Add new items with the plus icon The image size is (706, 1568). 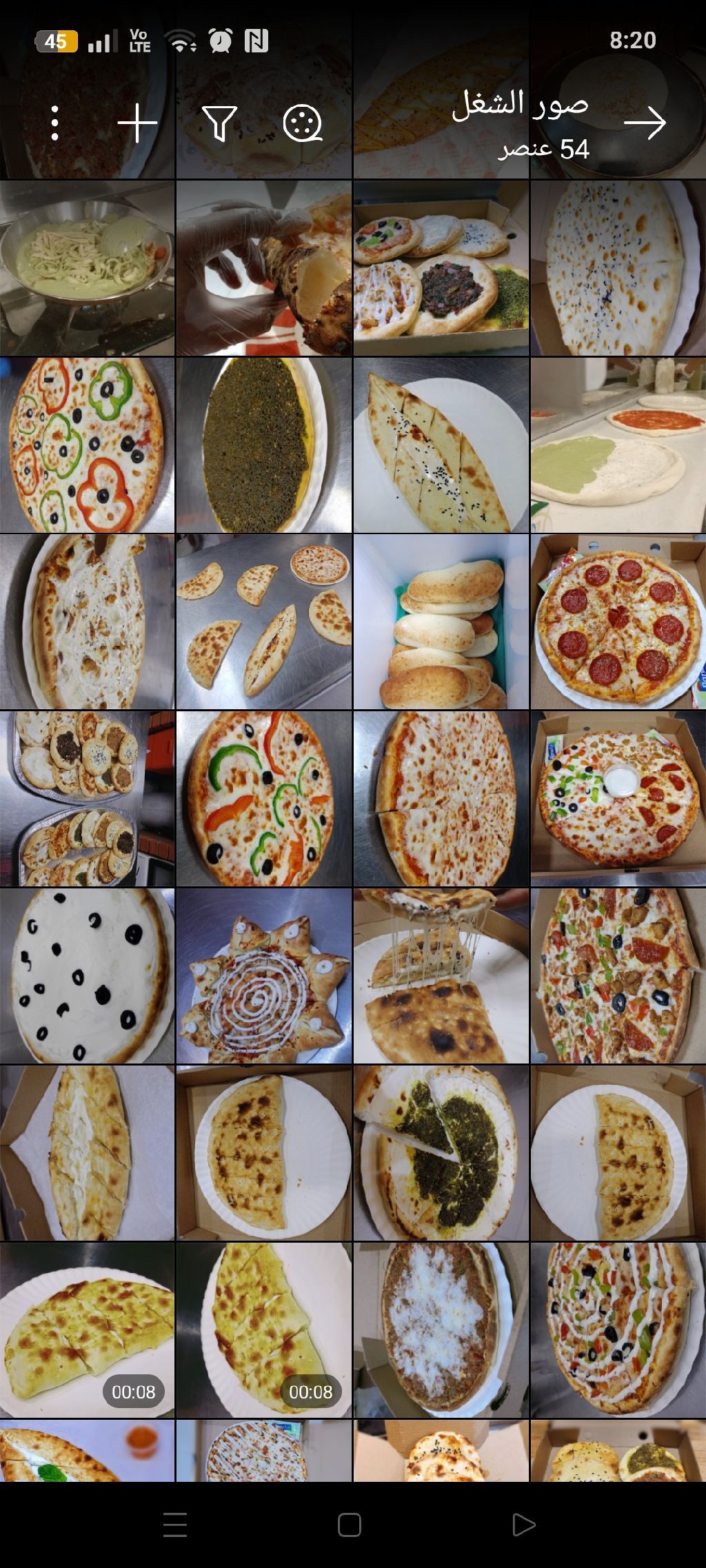click(x=137, y=124)
